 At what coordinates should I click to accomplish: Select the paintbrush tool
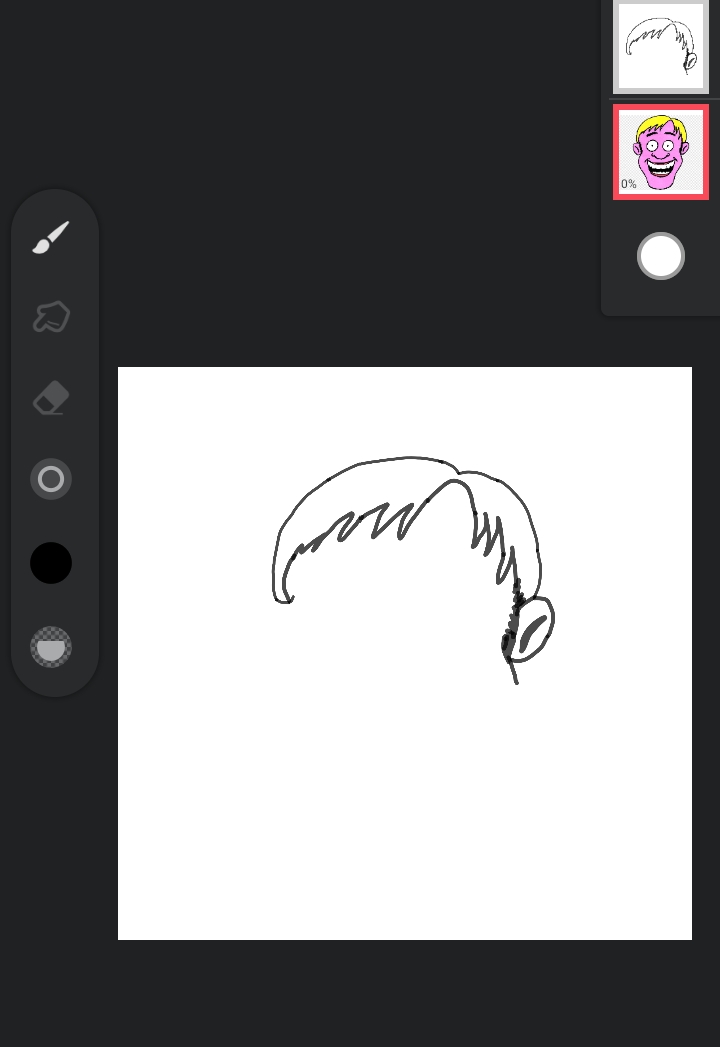click(x=51, y=238)
